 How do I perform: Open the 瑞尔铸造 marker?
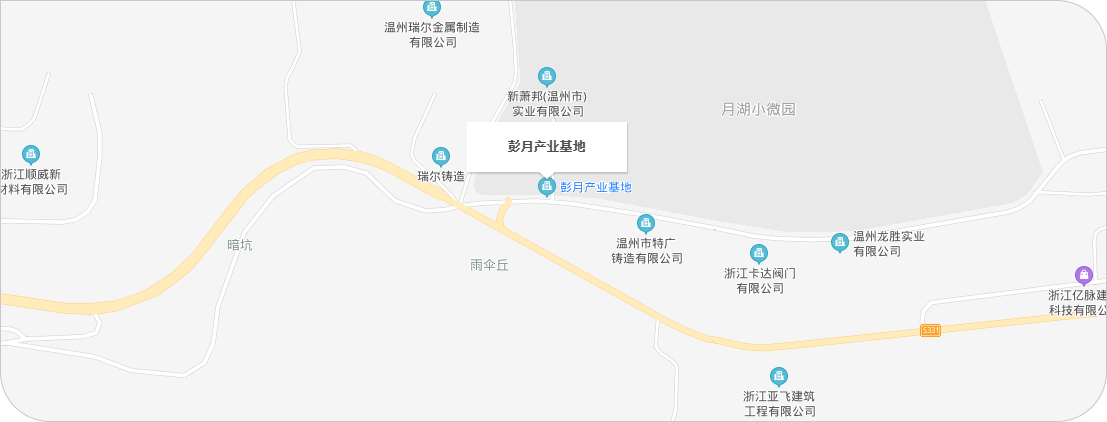[440, 156]
